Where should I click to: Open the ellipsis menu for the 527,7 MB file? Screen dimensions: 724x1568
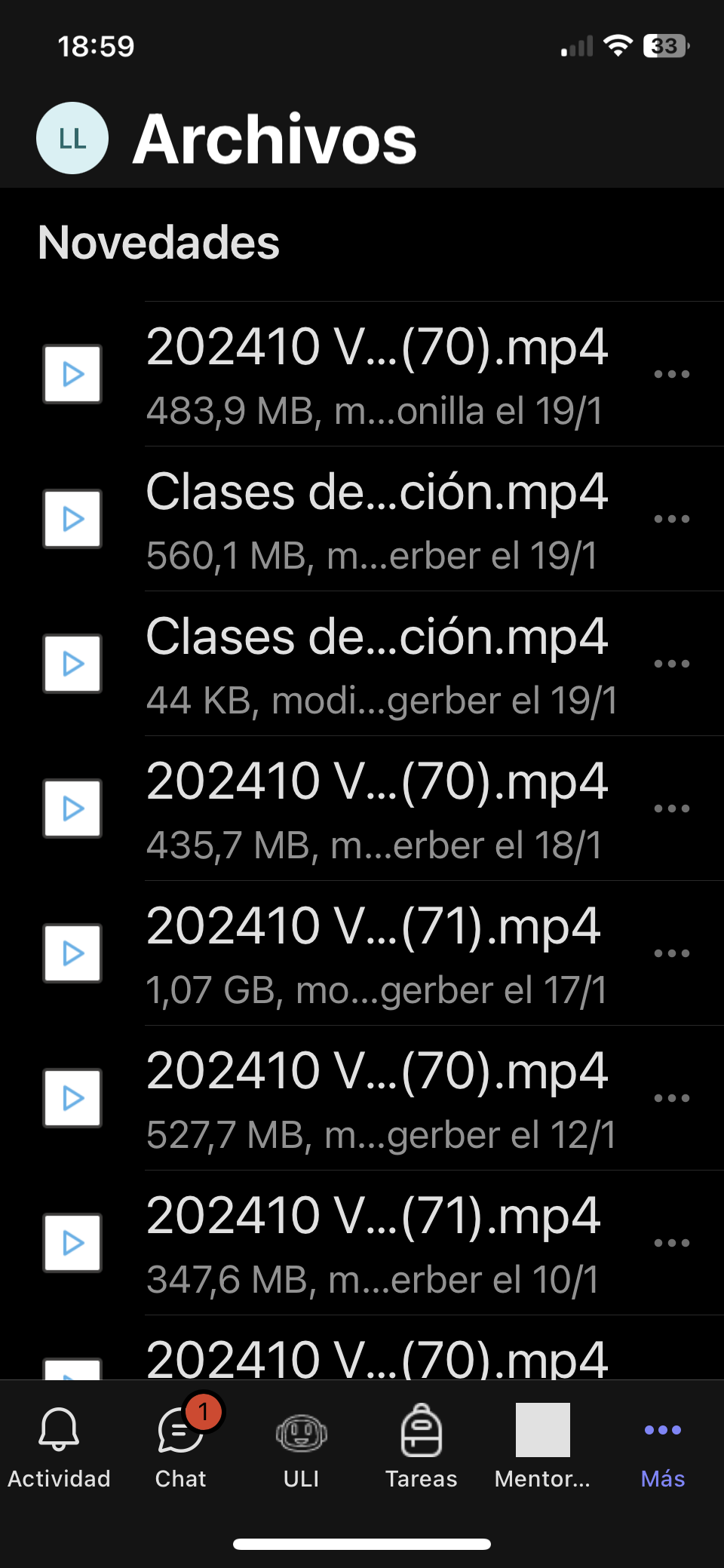tap(671, 1098)
